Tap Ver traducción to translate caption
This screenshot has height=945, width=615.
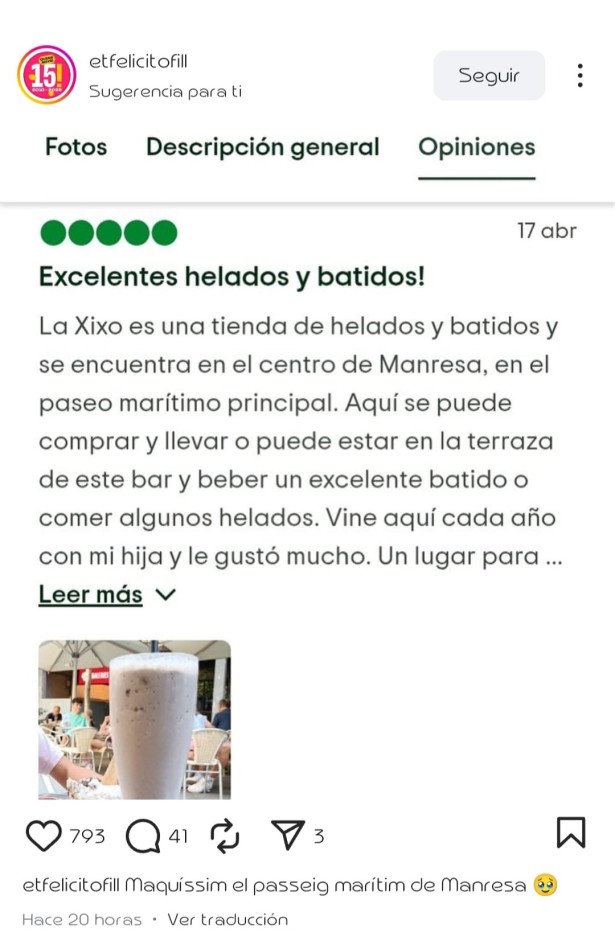click(x=227, y=919)
